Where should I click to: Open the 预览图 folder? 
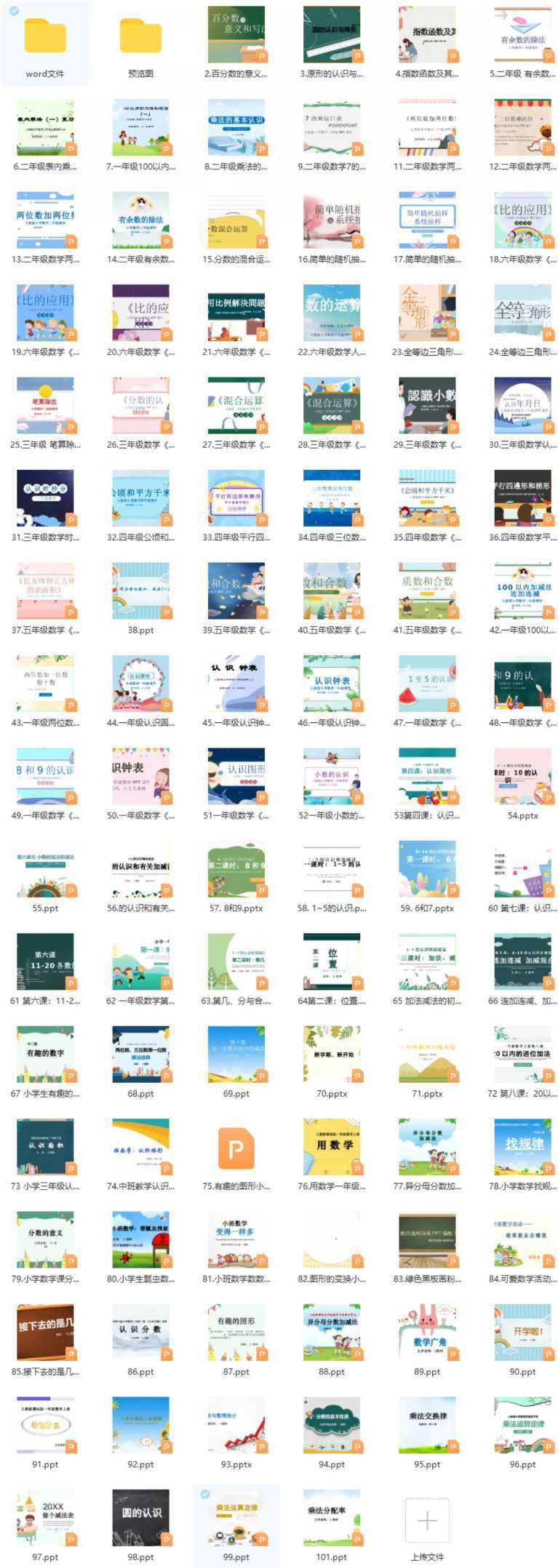point(140,36)
